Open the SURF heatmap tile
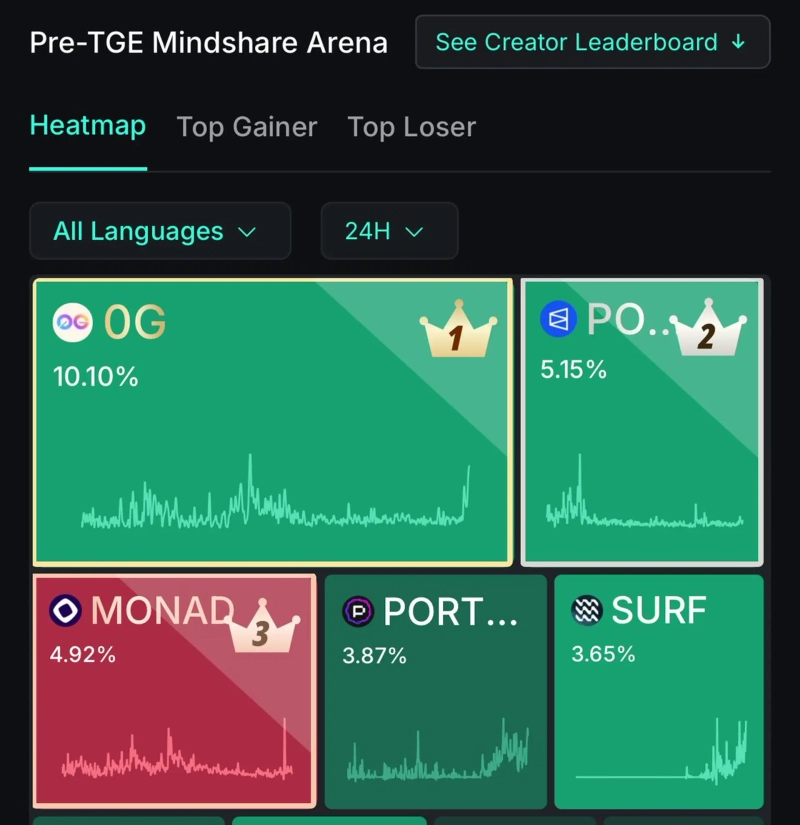The width and height of the screenshot is (800, 825). (658, 690)
